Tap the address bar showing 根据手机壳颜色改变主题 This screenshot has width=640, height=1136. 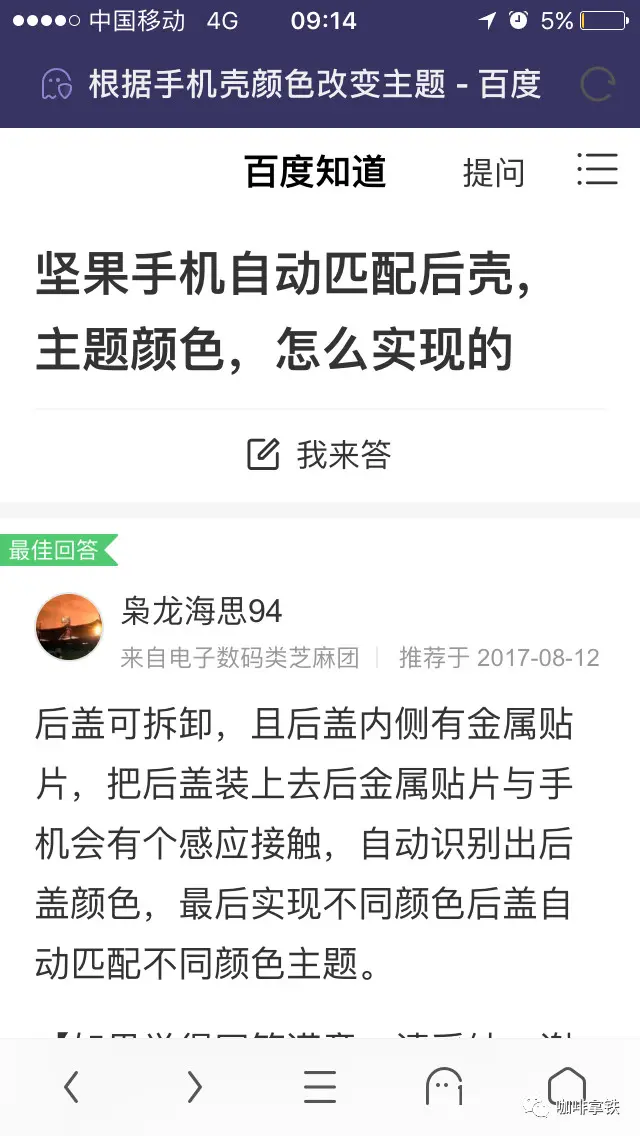[315, 85]
